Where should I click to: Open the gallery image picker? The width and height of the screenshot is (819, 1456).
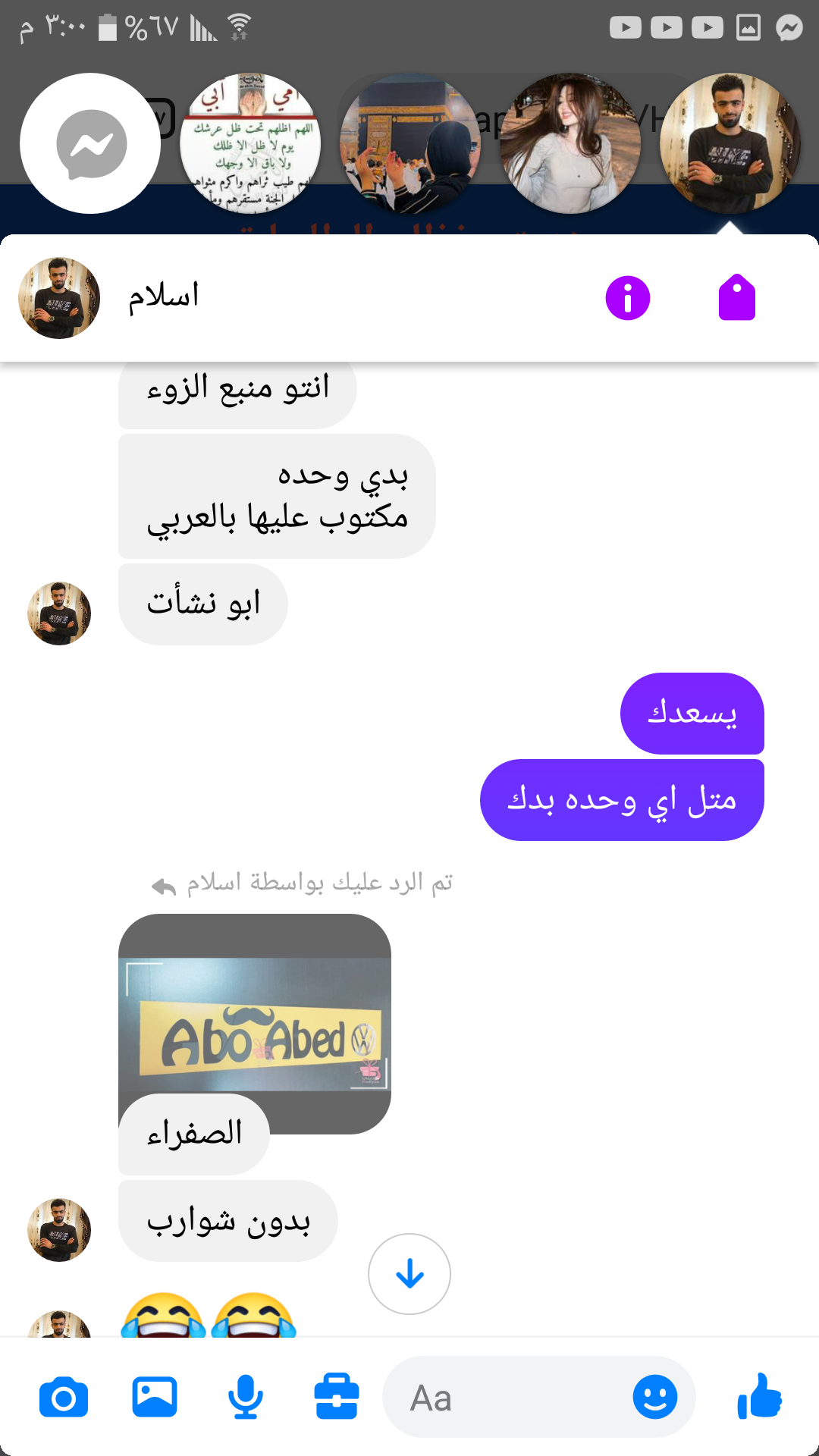(155, 1398)
